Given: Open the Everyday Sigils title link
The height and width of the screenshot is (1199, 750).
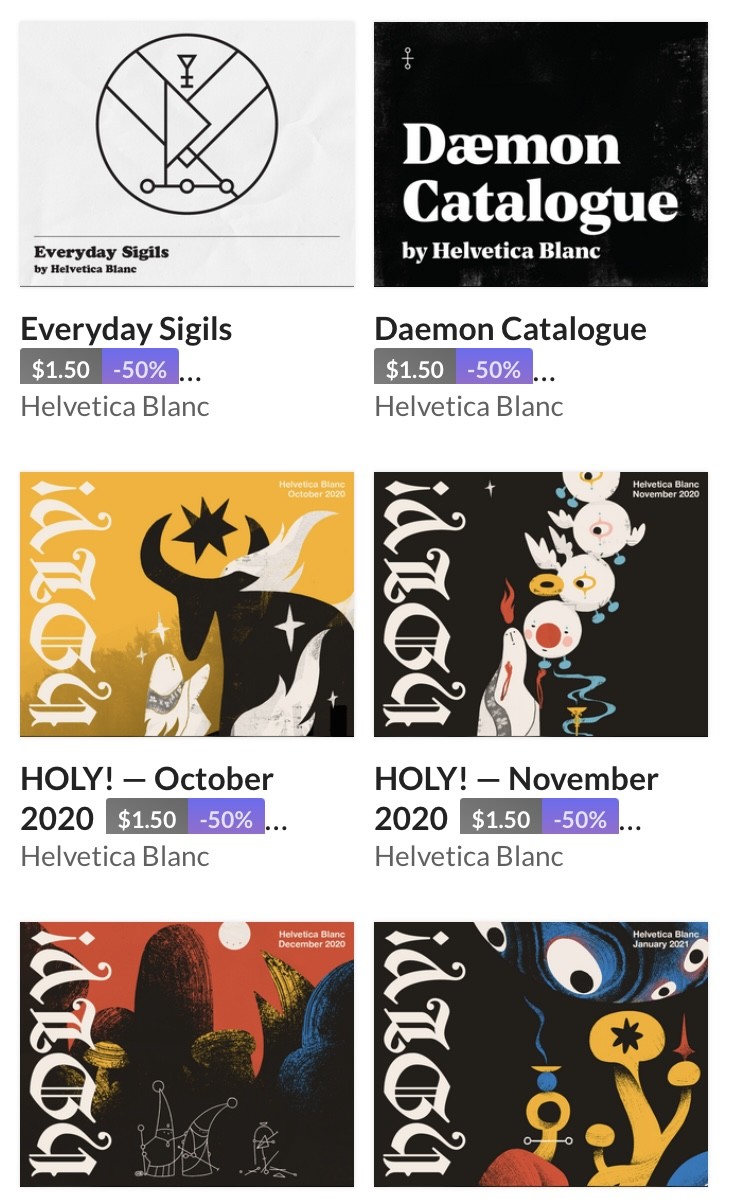Looking at the screenshot, I should pos(126,329).
